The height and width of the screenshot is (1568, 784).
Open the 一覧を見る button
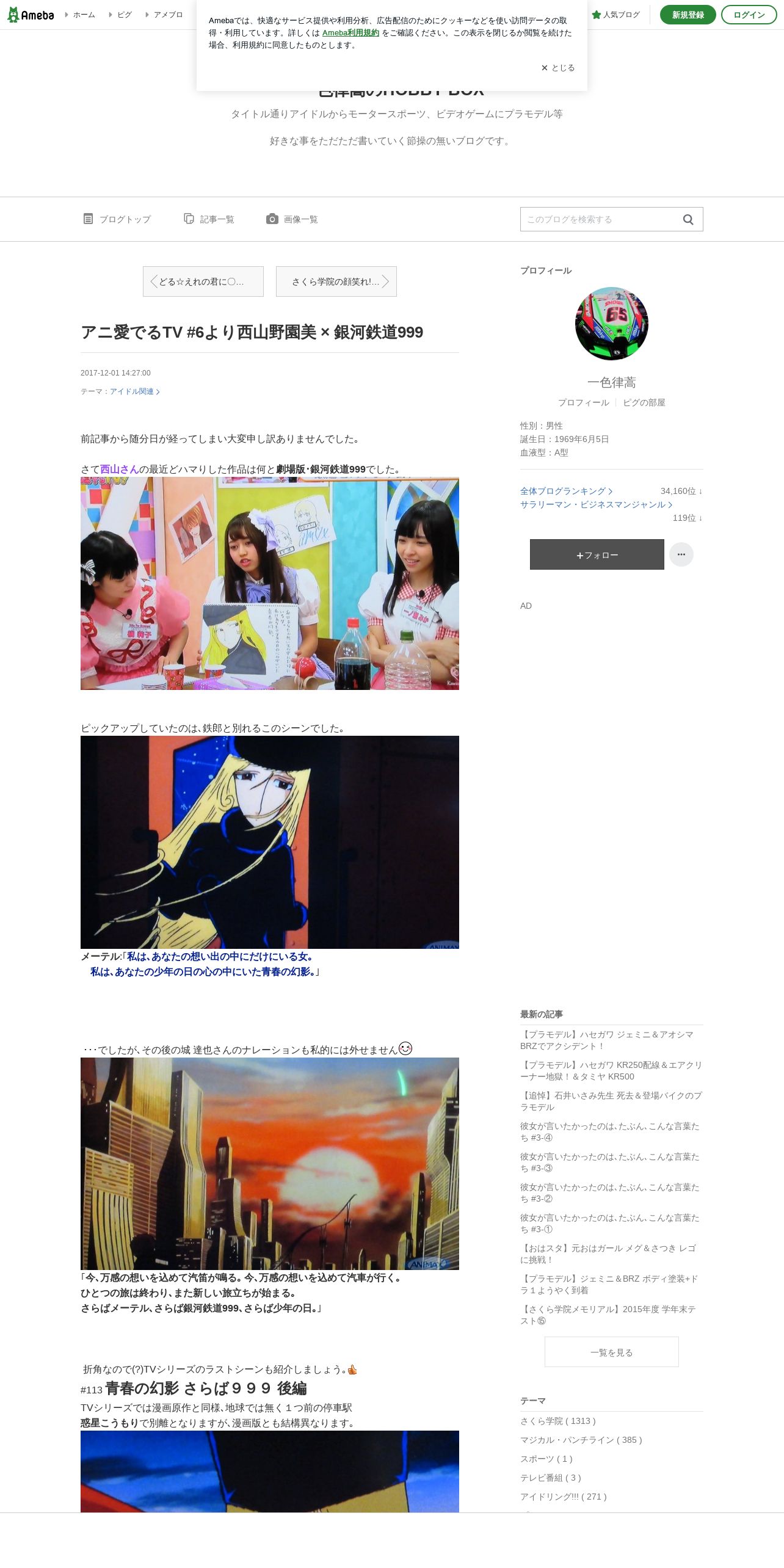pyautogui.click(x=612, y=1352)
